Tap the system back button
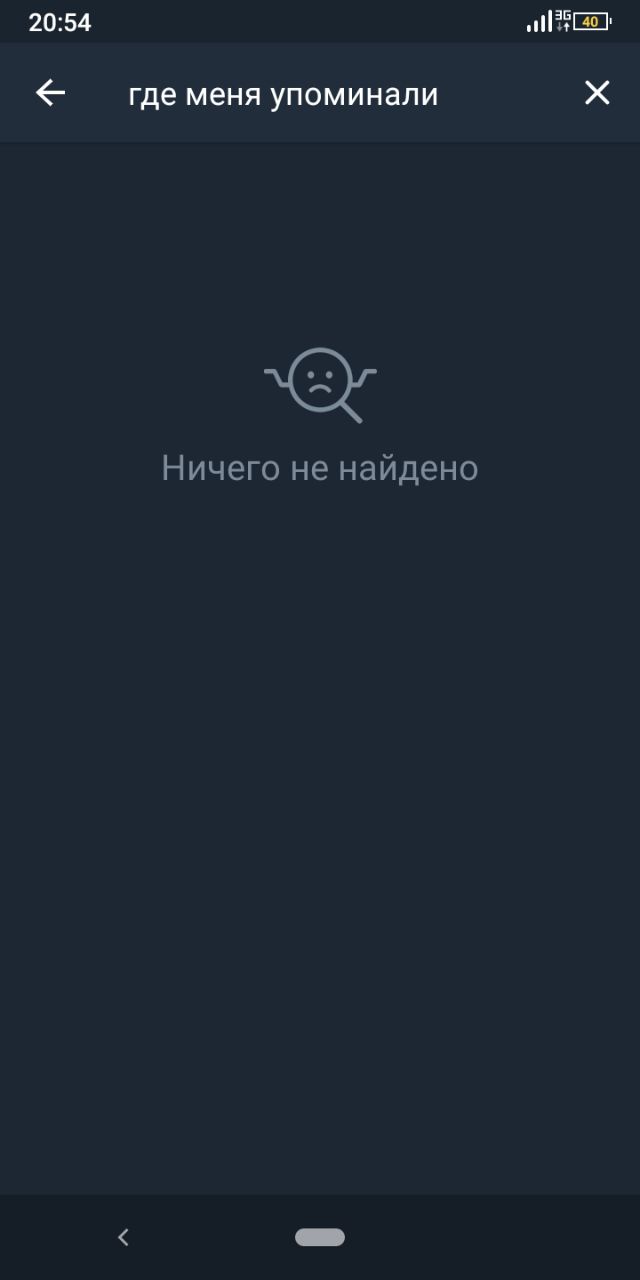Viewport: 640px width, 1280px height. [123, 1237]
